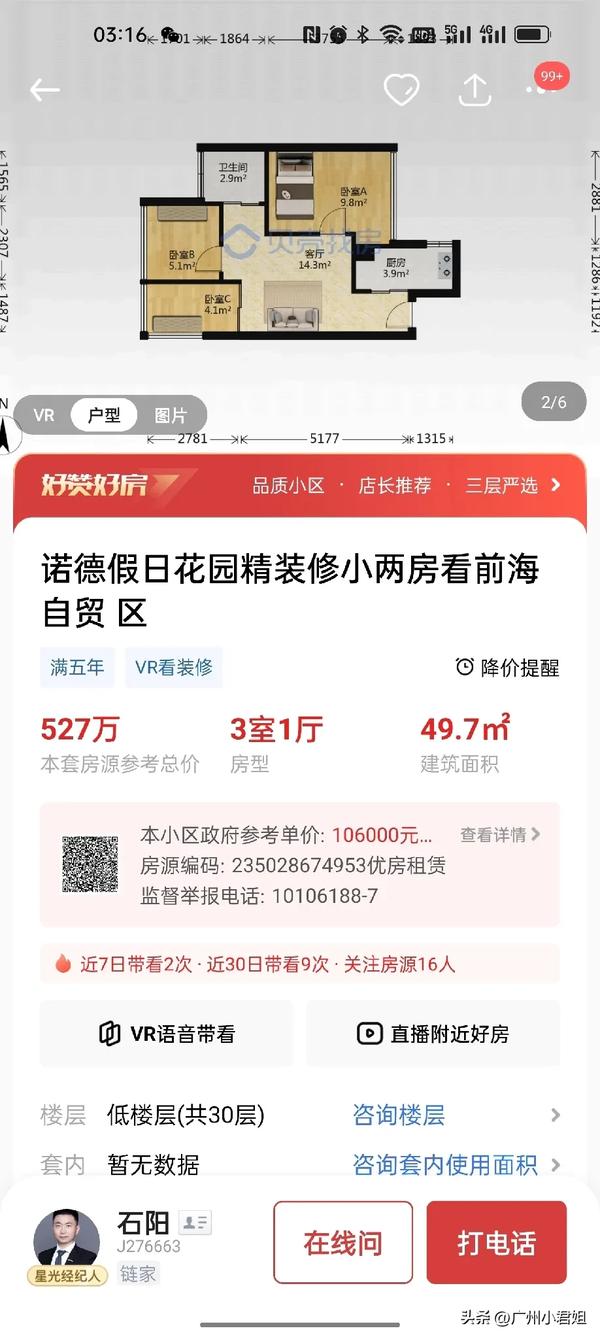The width and height of the screenshot is (600, 1339).
Task: Select the 户型 floor plan tab
Action: point(104,415)
